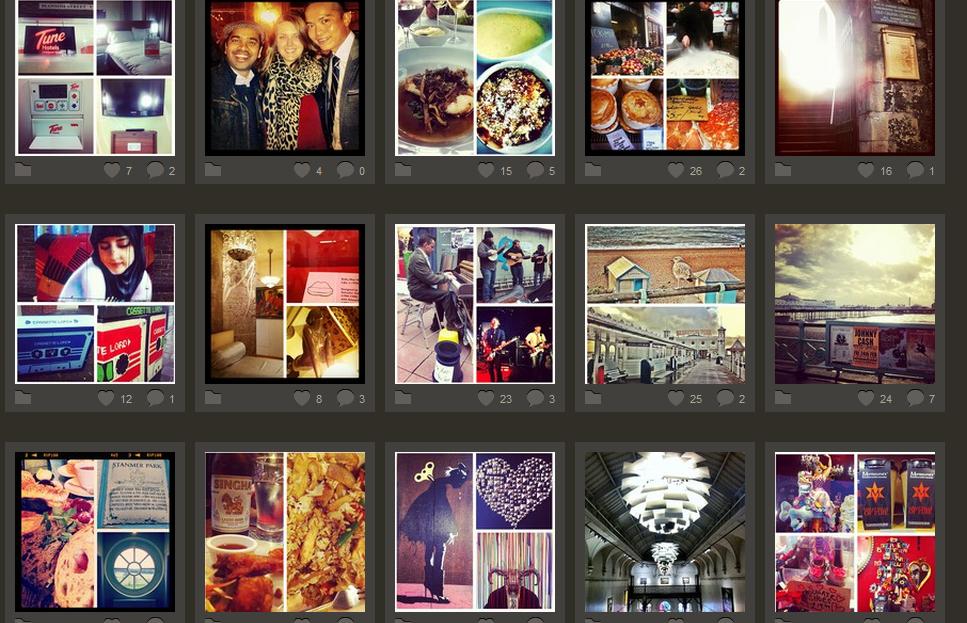This screenshot has width=967, height=623.
Task: Open the cassette wall collage with hooded woman
Action: (95, 304)
